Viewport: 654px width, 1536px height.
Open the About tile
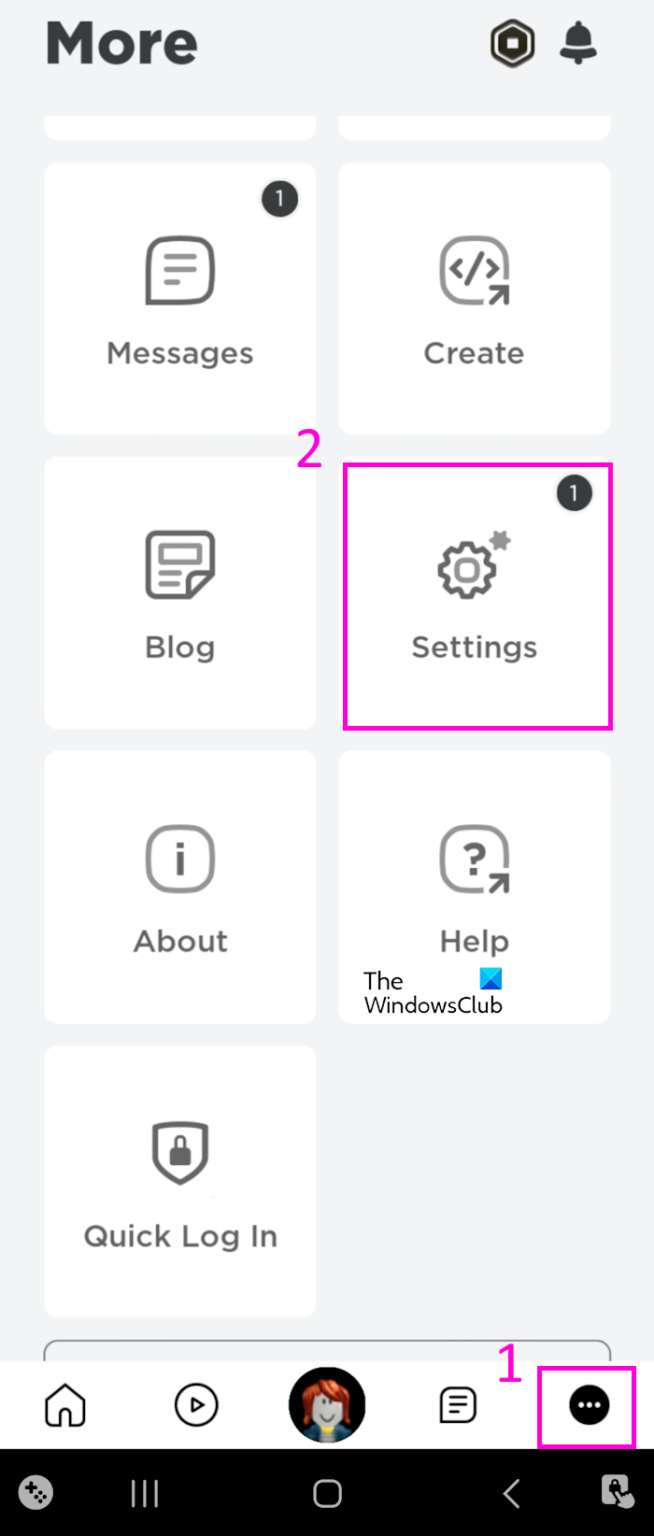(x=180, y=887)
